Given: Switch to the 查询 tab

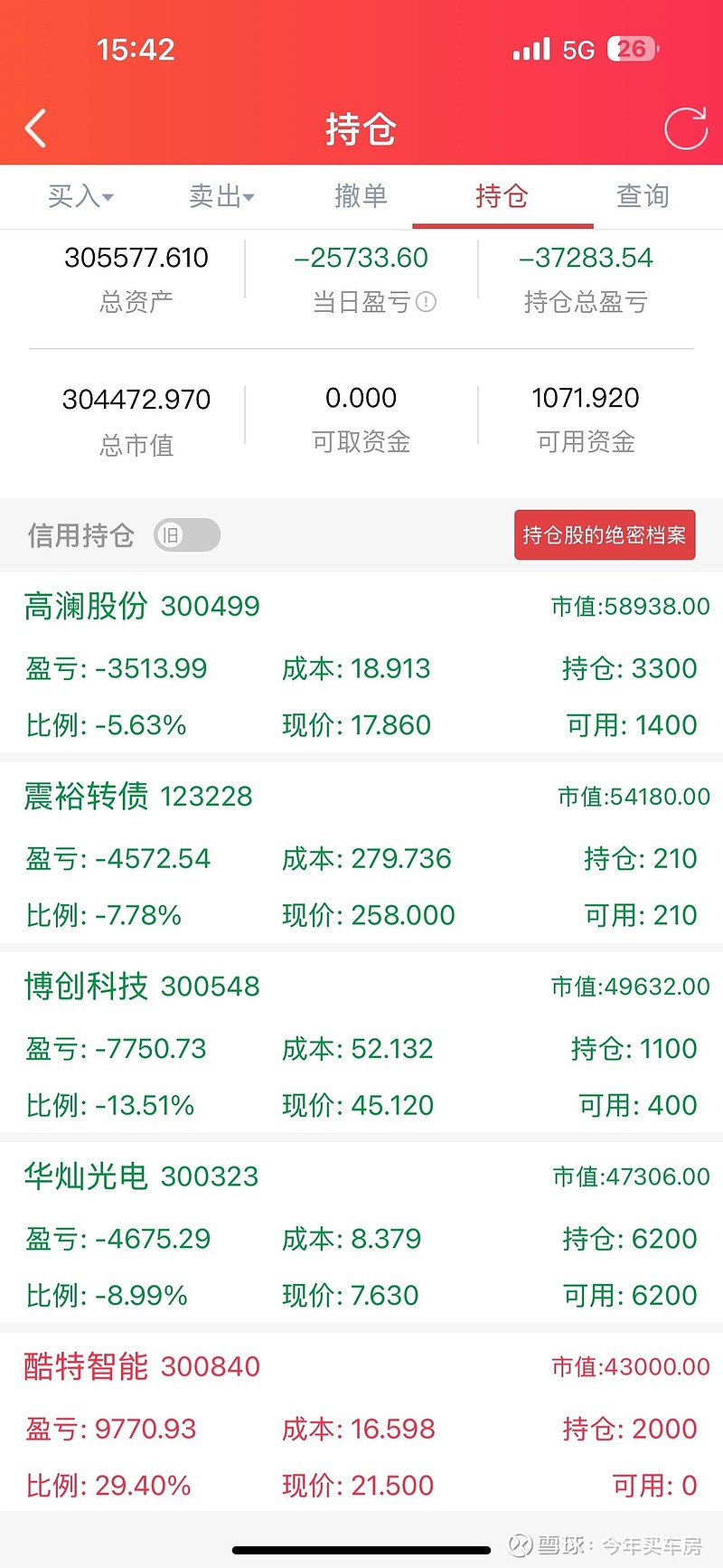Looking at the screenshot, I should pyautogui.click(x=642, y=196).
